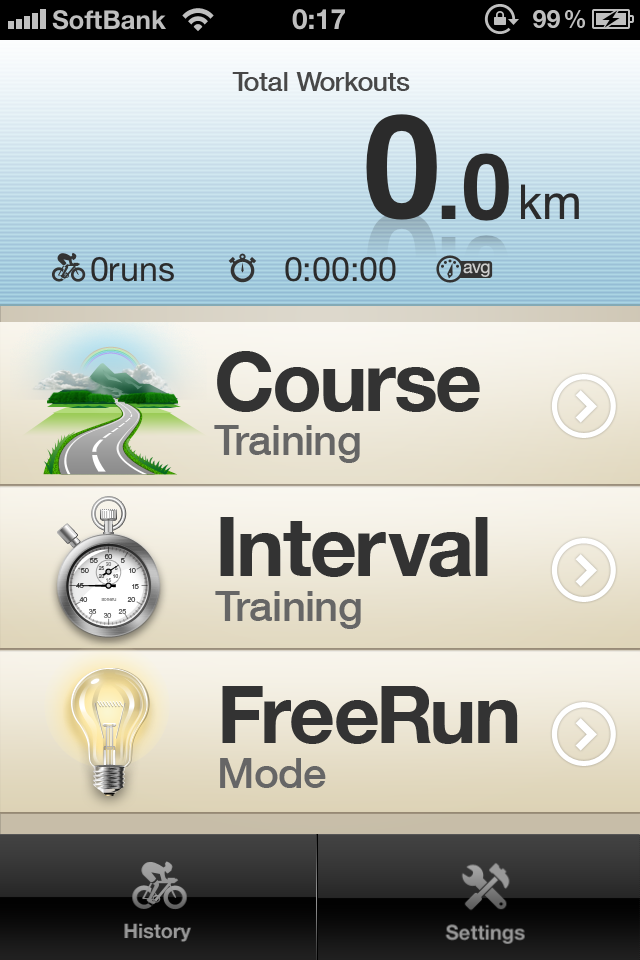The height and width of the screenshot is (960, 640).
Task: Switch to the History tab
Action: [158, 899]
